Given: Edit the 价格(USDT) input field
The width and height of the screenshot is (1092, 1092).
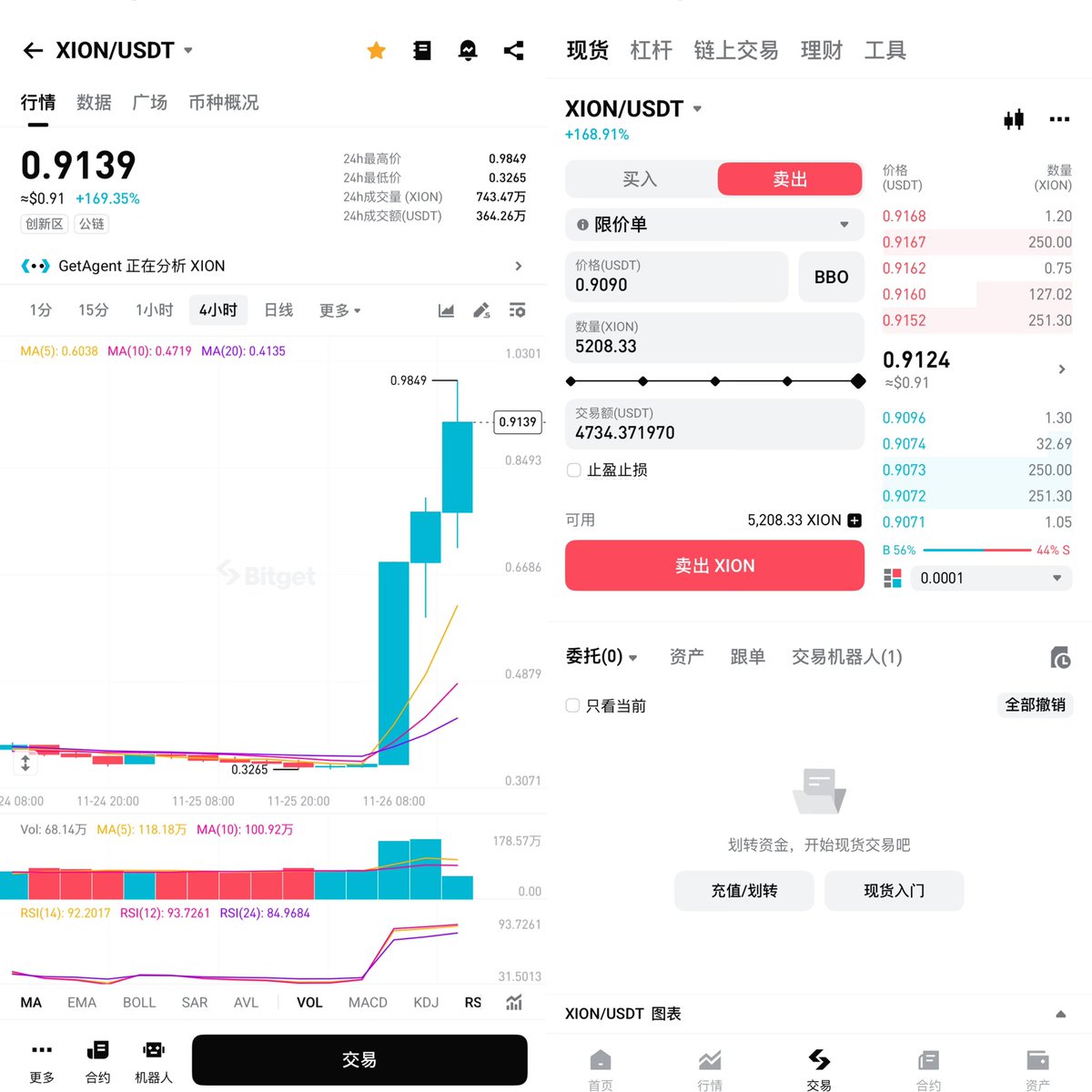Looking at the screenshot, I should click(x=676, y=277).
